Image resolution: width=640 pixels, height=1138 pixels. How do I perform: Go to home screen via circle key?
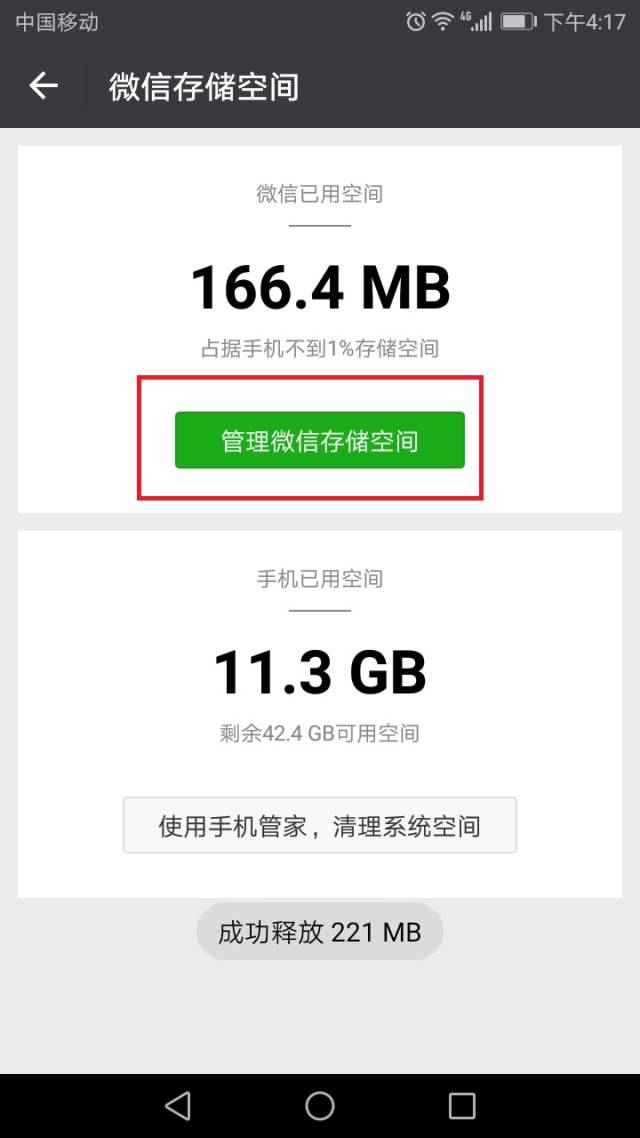320,1104
